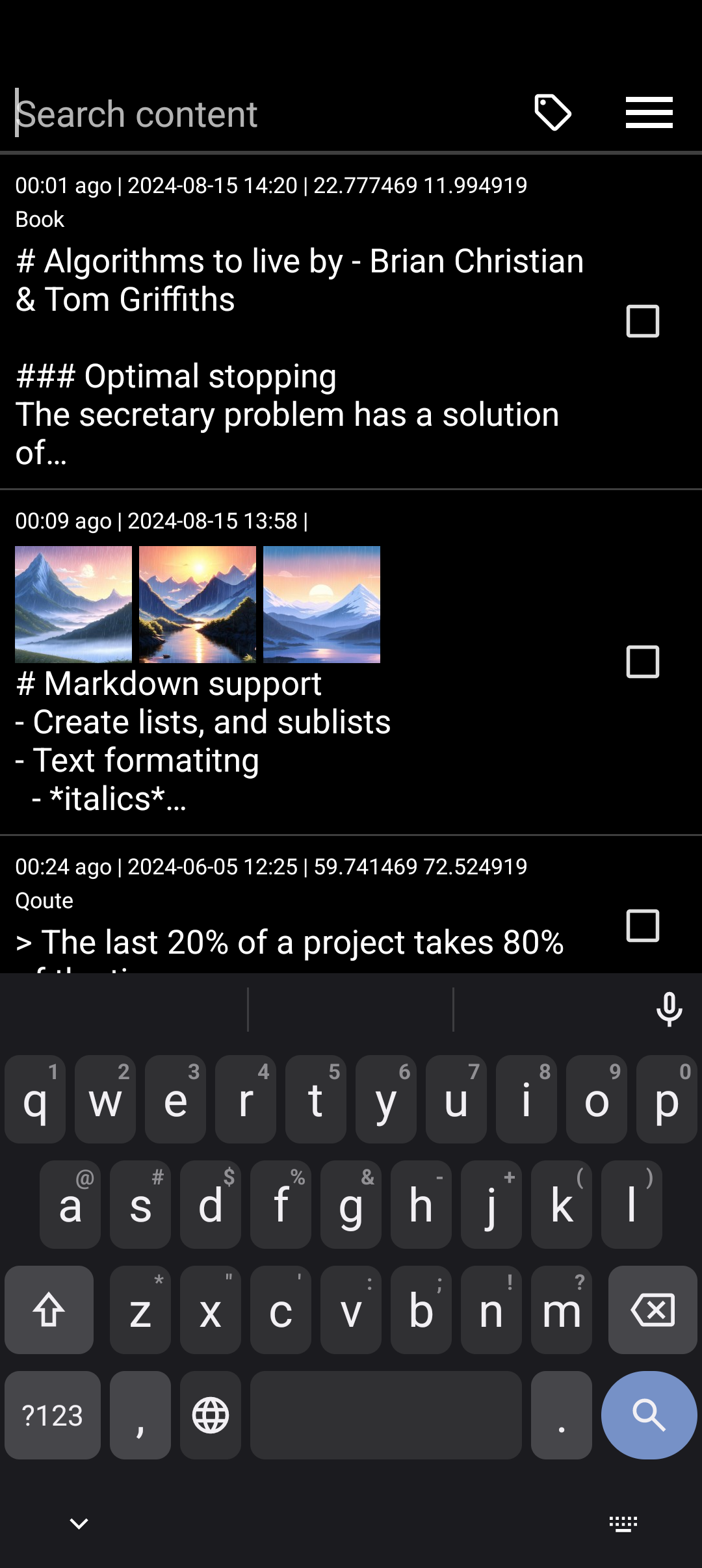Hide the keyboard with the down chevron
The image size is (702, 1568).
(x=79, y=1524)
